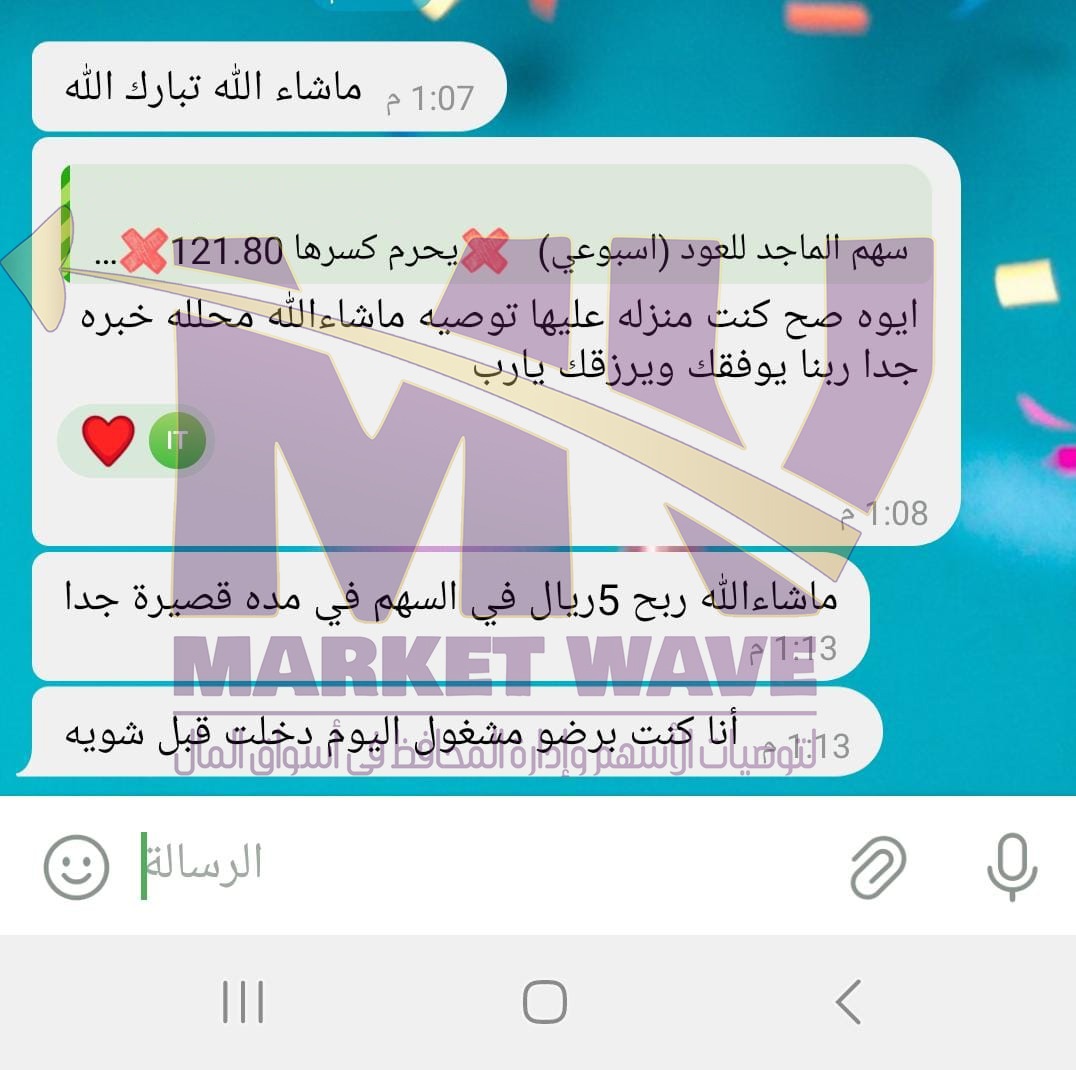The width and height of the screenshot is (1076, 1070).
Task: Tap the red heart reaction
Action: pyautogui.click(x=108, y=440)
